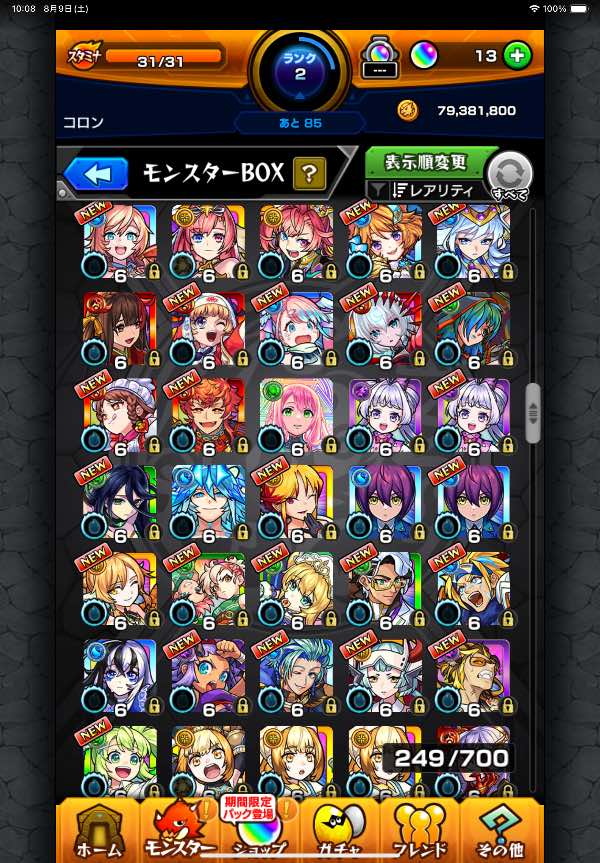Tap the scrollbar handle of the monster list
The width and height of the screenshot is (600, 863).
pos(533,412)
